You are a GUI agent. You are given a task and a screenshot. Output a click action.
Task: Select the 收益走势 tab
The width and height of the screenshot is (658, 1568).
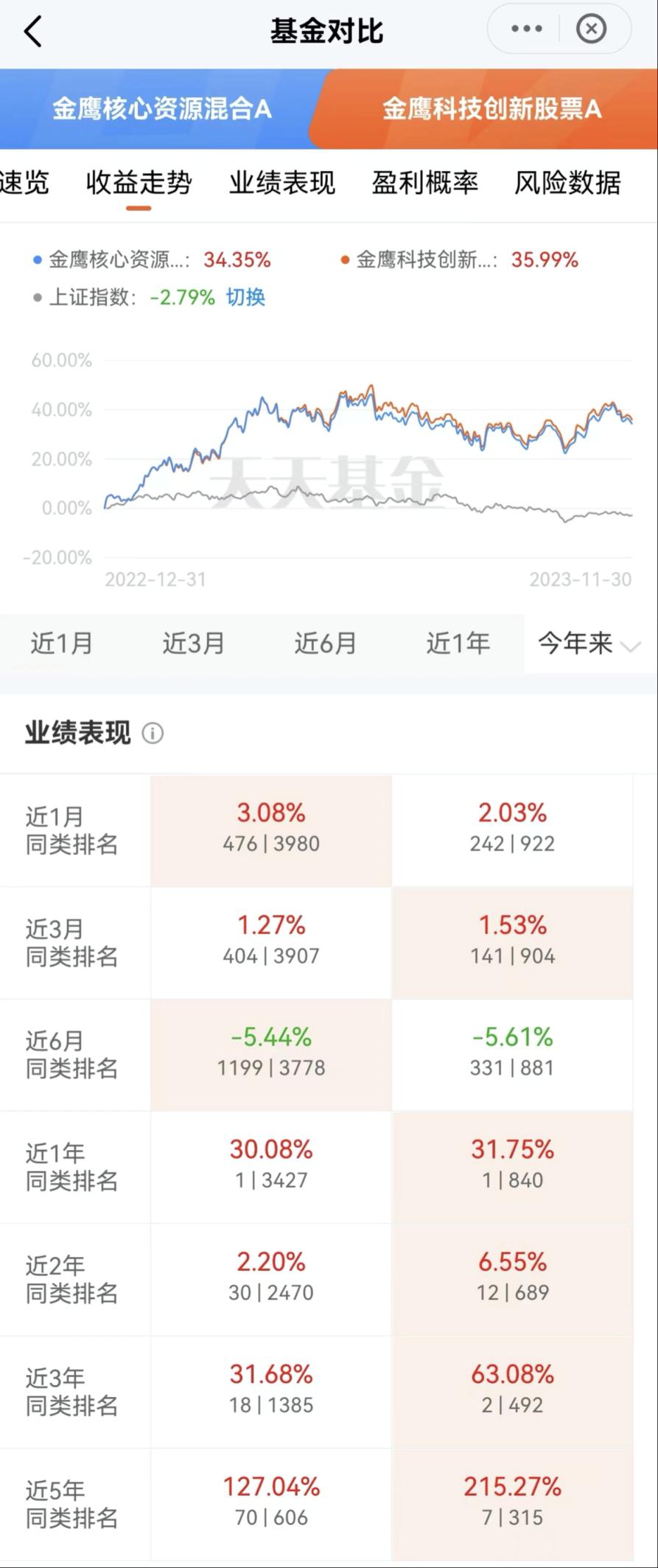[x=139, y=183]
